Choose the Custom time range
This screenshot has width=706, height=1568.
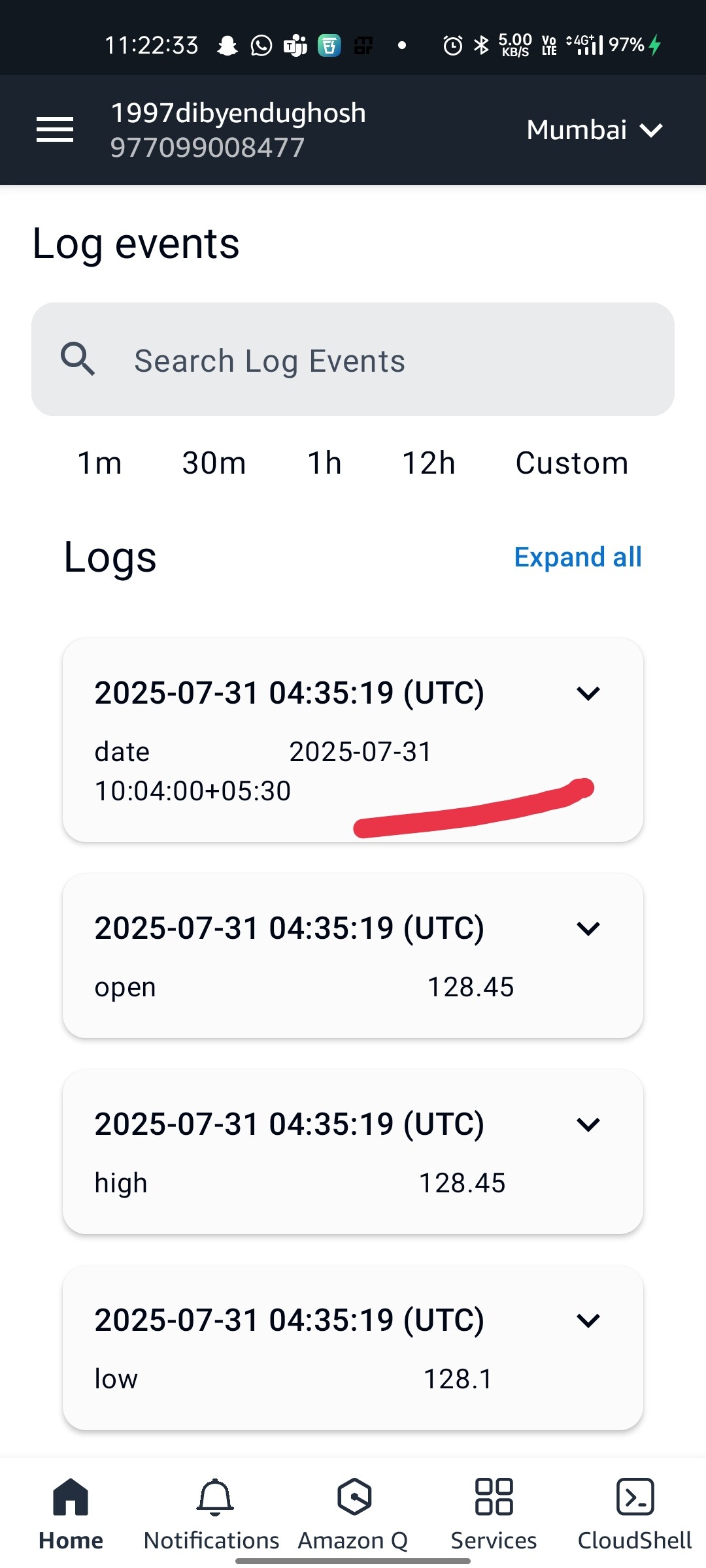(x=571, y=463)
